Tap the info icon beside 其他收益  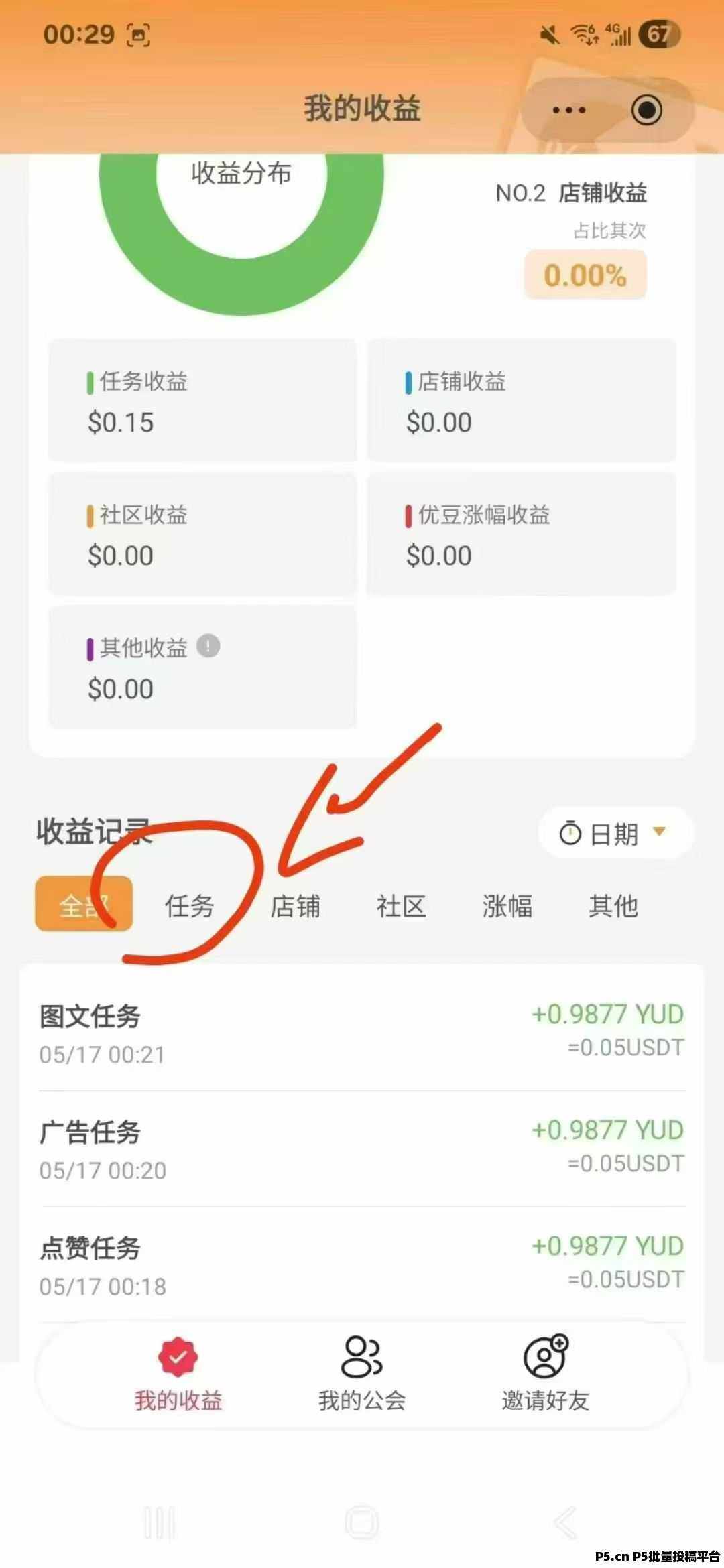pos(208,647)
